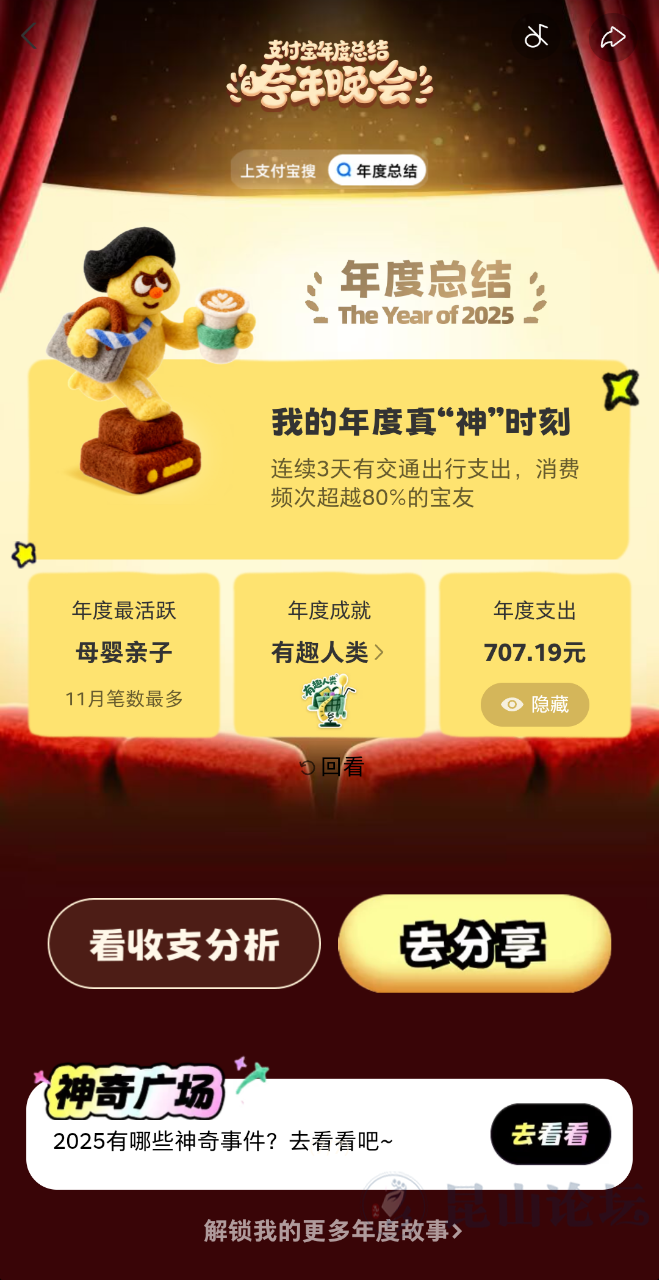
Task: Open the 有趣人类 annual achievement
Action: click(x=328, y=653)
